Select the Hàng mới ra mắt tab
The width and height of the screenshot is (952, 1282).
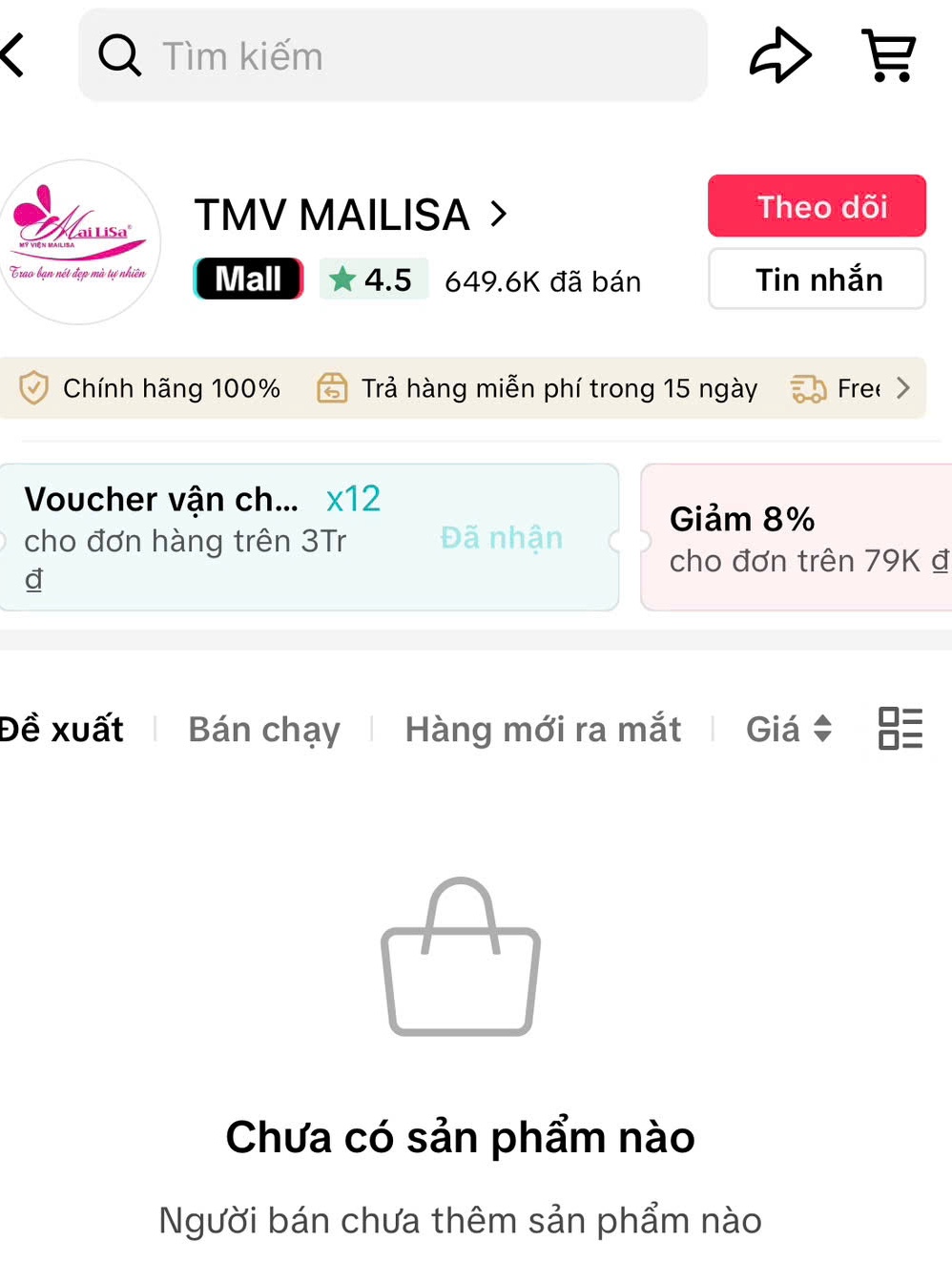[542, 729]
